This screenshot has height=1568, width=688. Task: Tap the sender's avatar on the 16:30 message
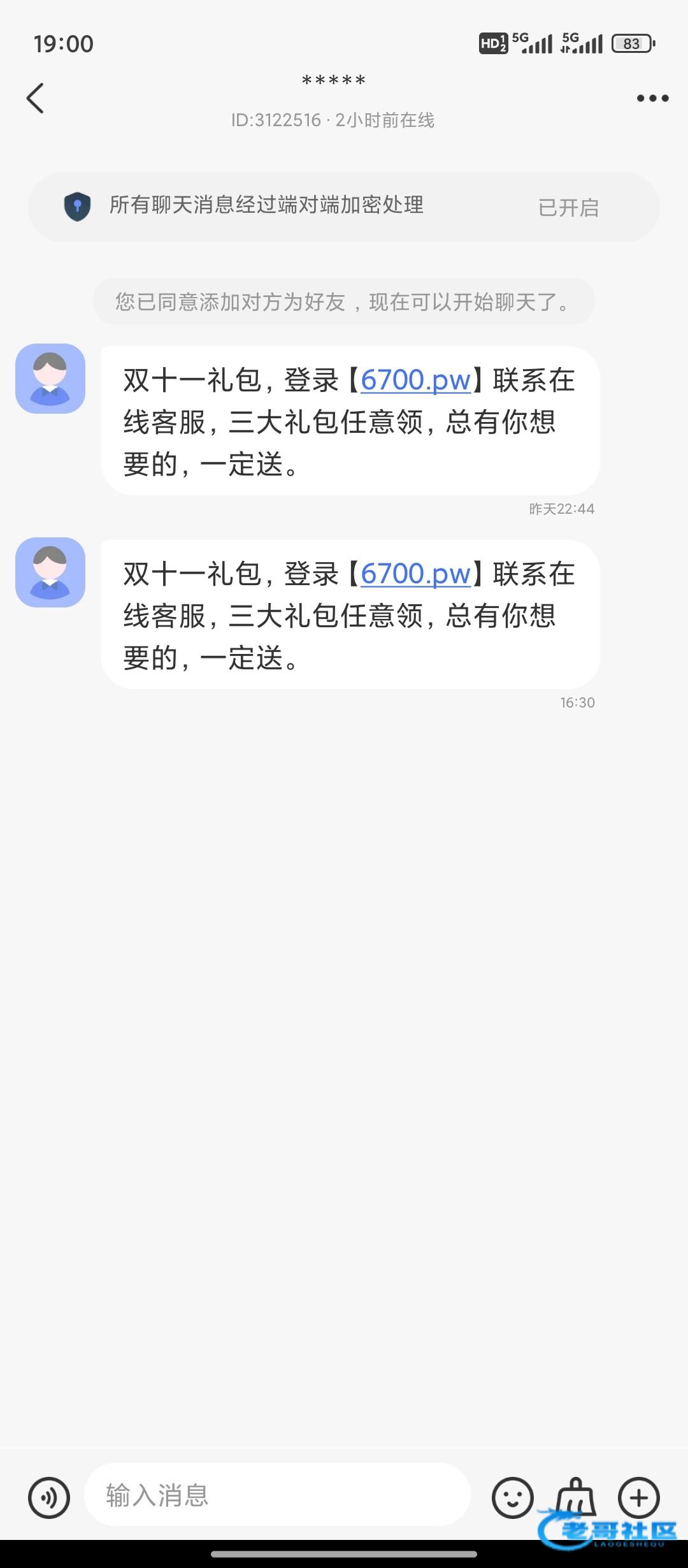coord(50,572)
